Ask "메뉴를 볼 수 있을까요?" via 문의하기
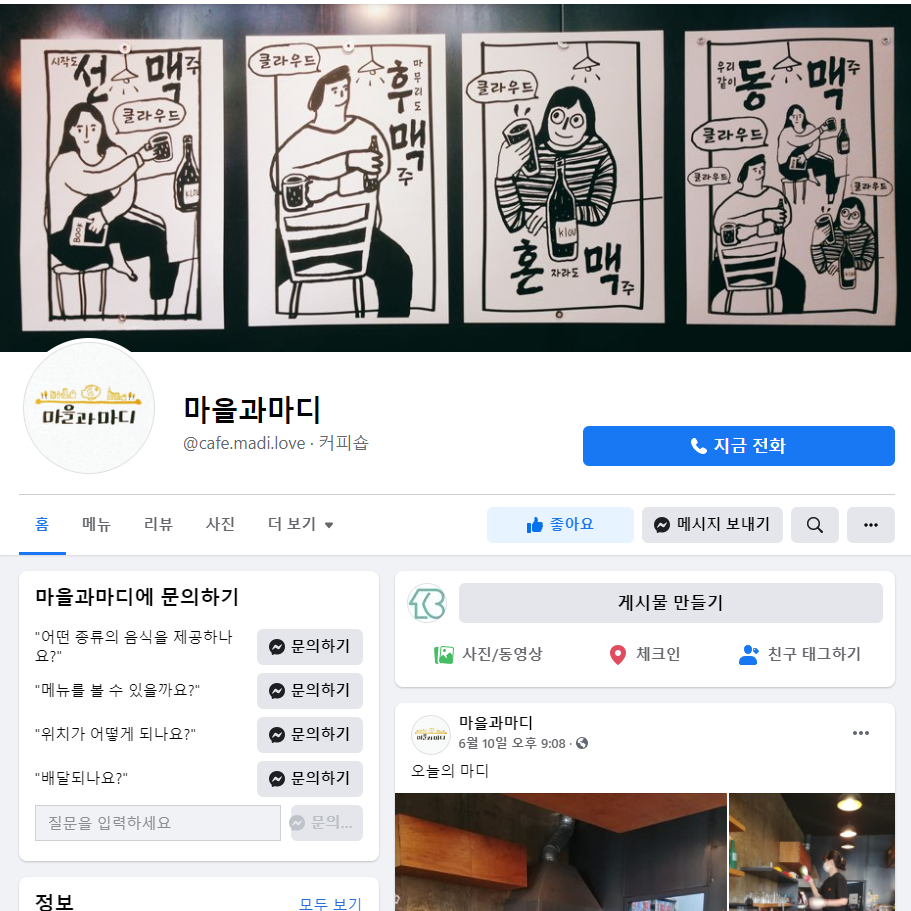This screenshot has height=911, width=911. click(309, 690)
